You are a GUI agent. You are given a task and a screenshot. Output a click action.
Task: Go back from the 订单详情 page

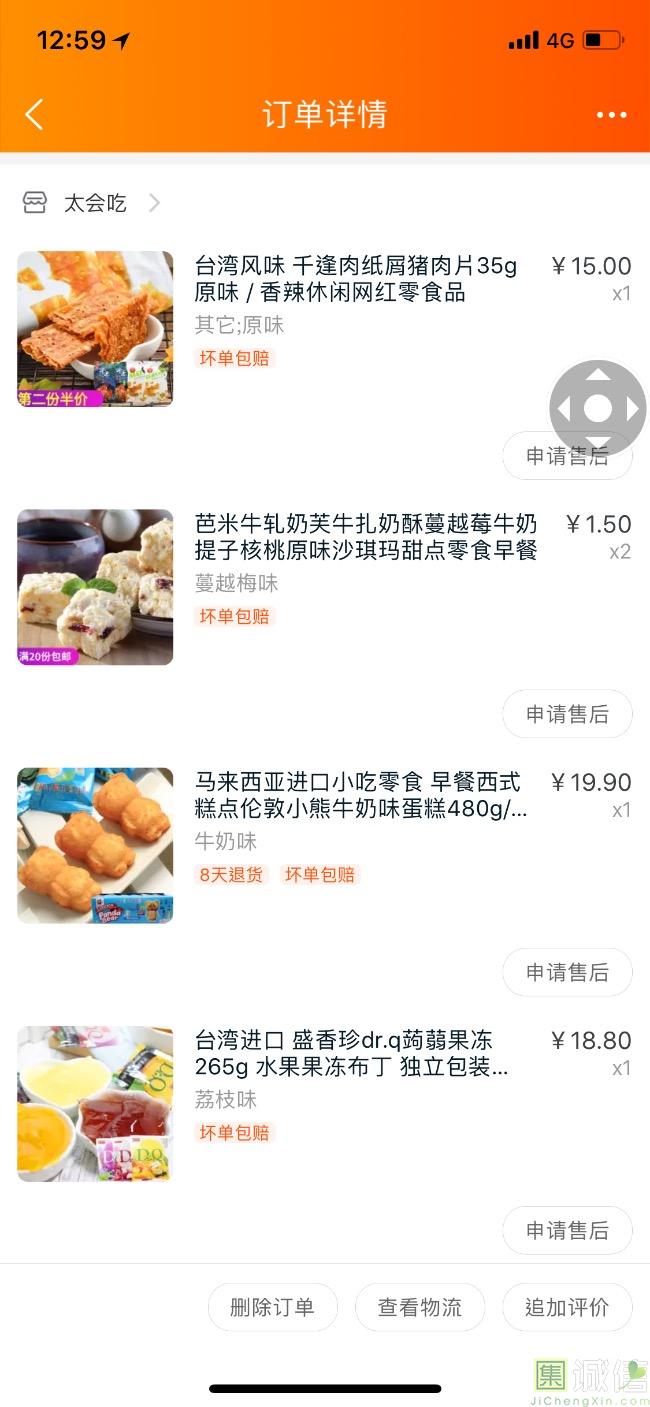tap(34, 115)
